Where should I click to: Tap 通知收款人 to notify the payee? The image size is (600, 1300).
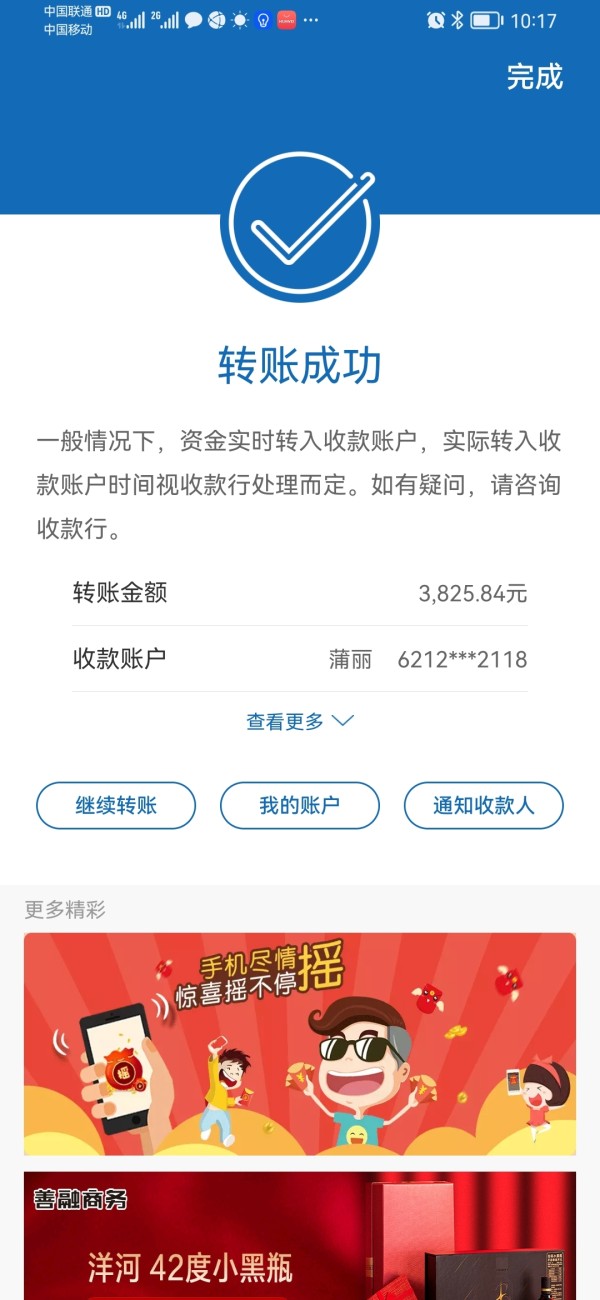tap(484, 805)
